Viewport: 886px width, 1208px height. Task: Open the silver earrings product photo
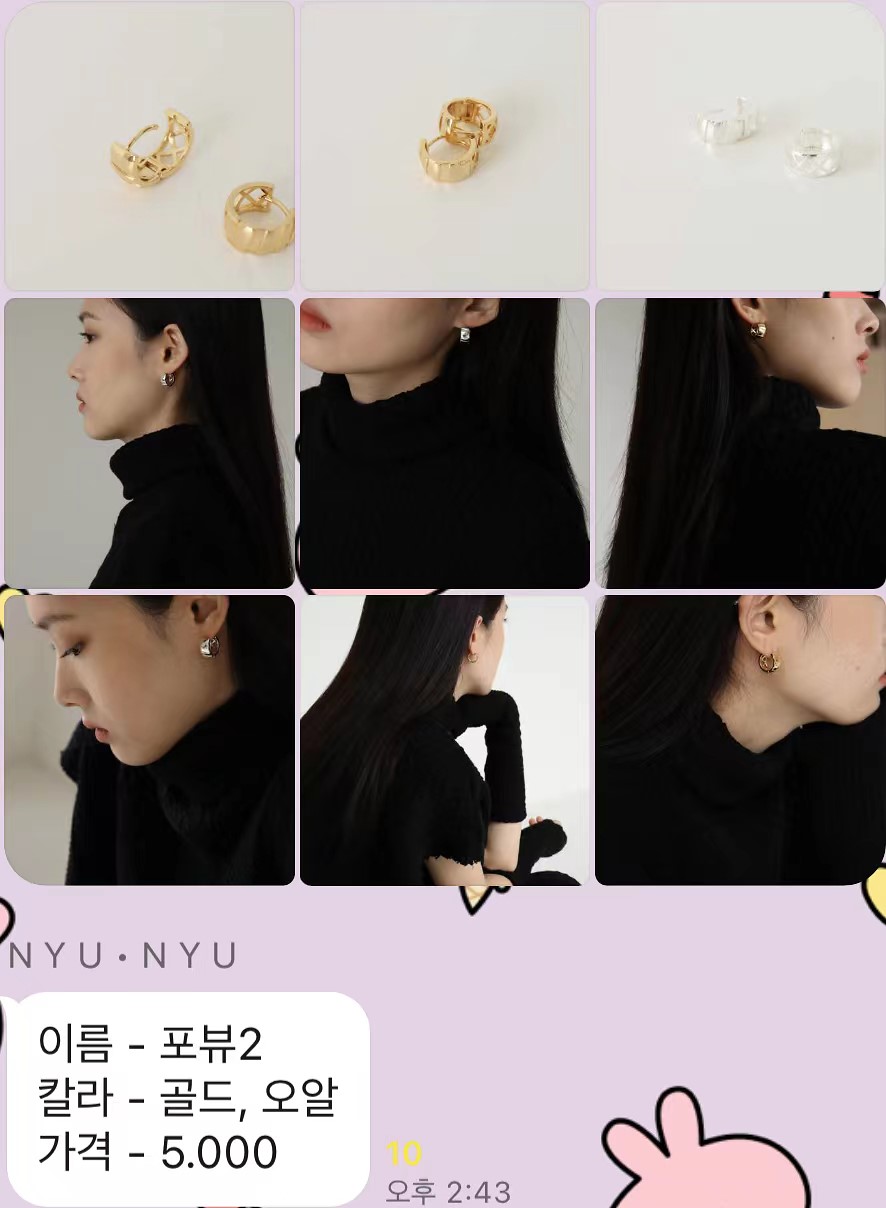(740, 146)
